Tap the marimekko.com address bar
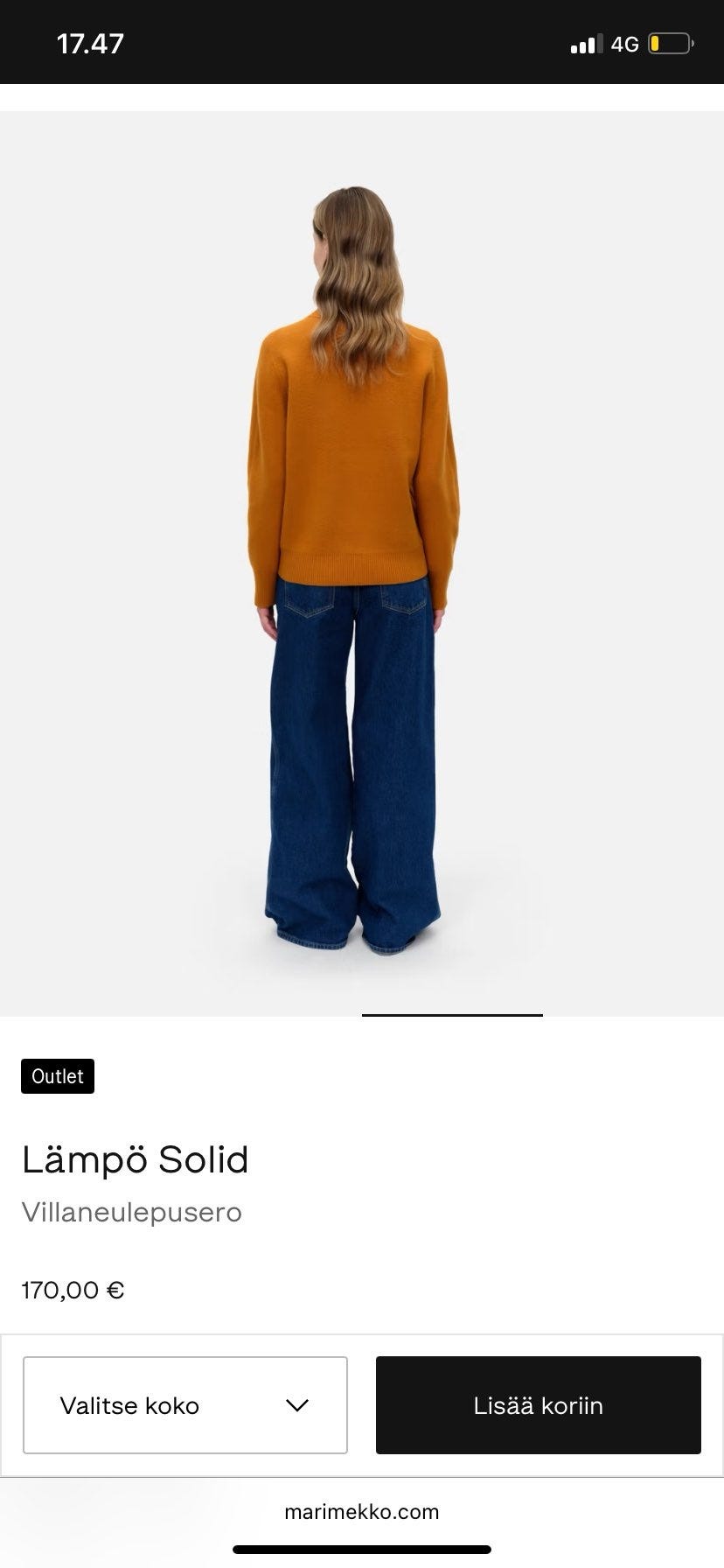This screenshot has height=1568, width=724. click(361, 1511)
